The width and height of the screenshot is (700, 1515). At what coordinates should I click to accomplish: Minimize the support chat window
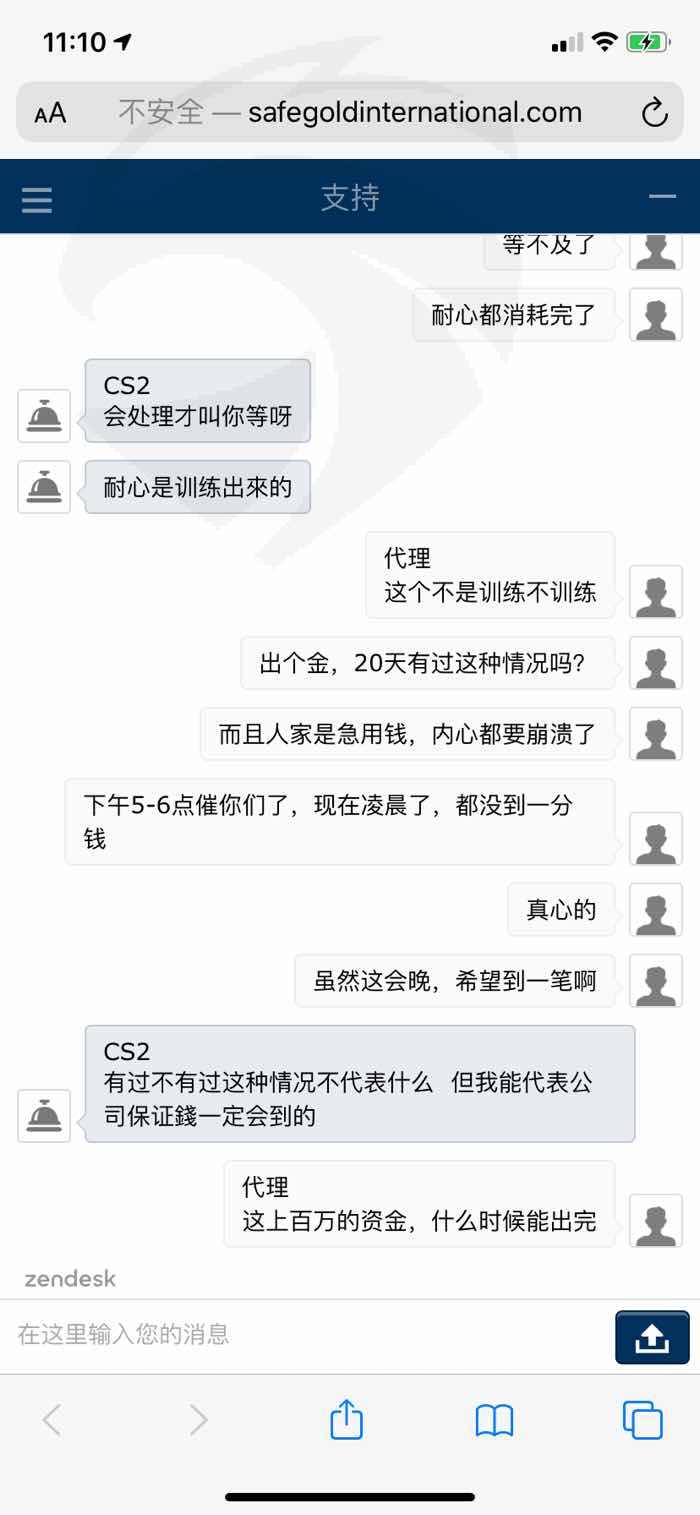tap(662, 197)
